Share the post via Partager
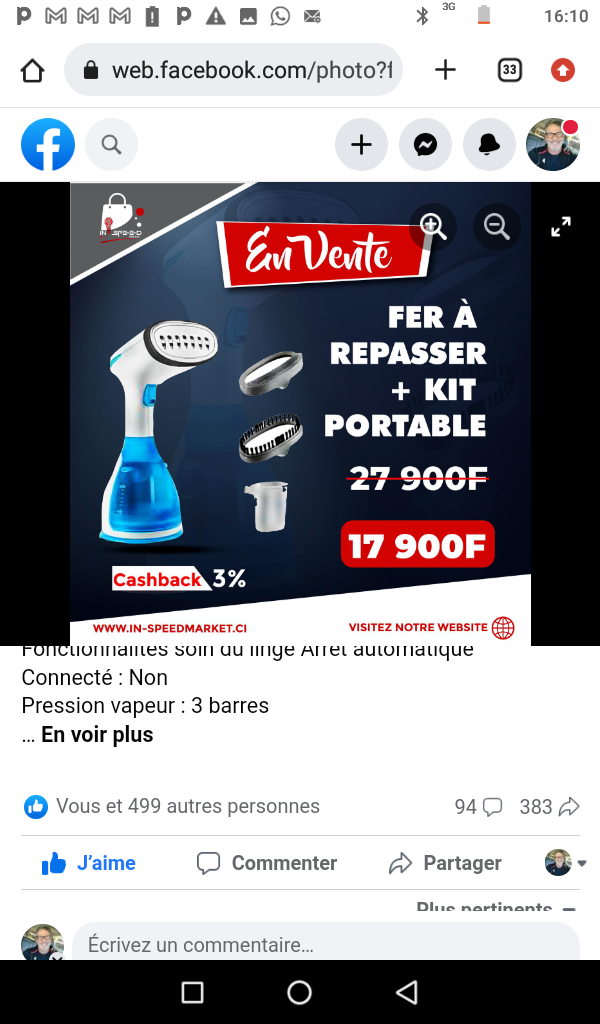Image resolution: width=600 pixels, height=1024 pixels. click(x=445, y=863)
